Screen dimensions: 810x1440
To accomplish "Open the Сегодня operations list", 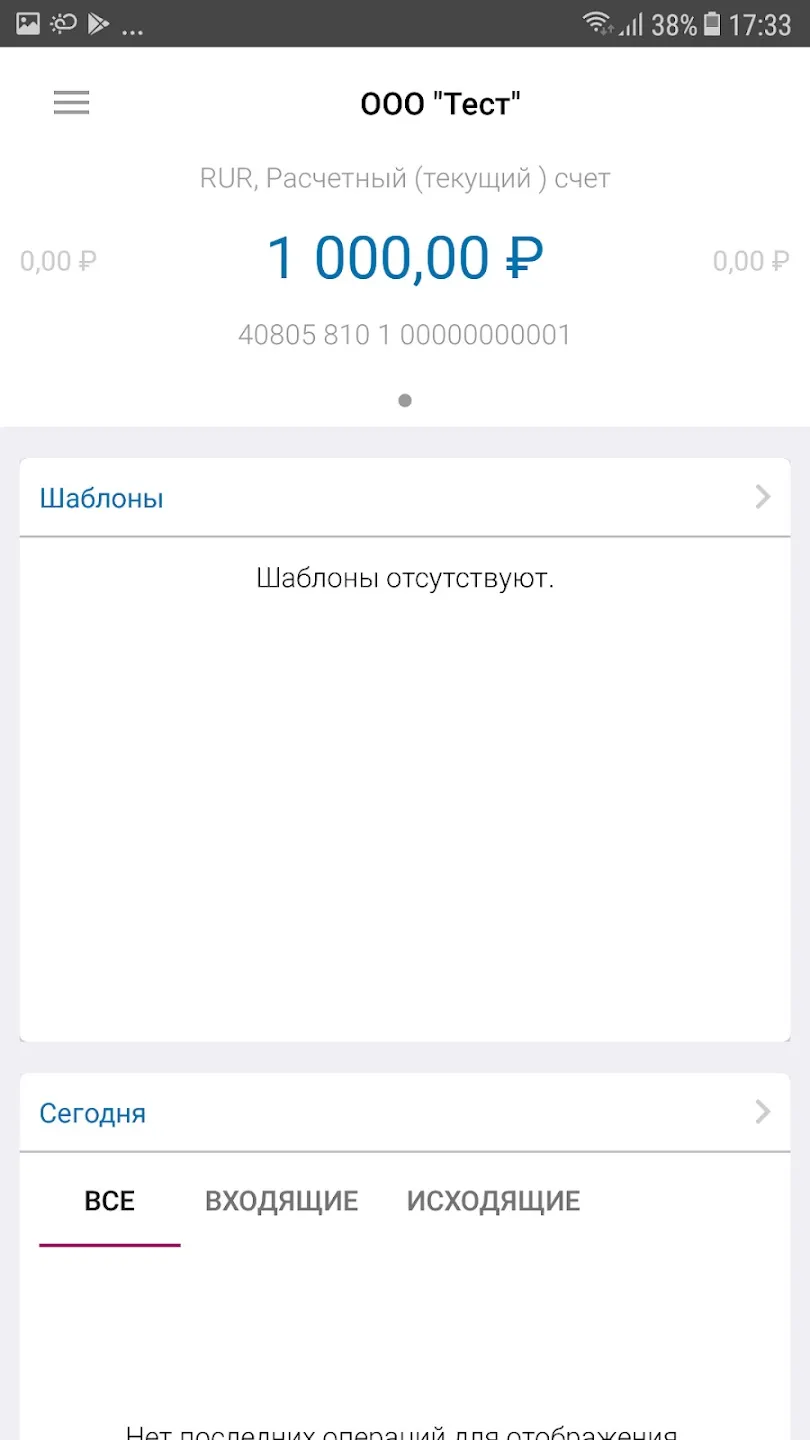I will (x=405, y=1113).
